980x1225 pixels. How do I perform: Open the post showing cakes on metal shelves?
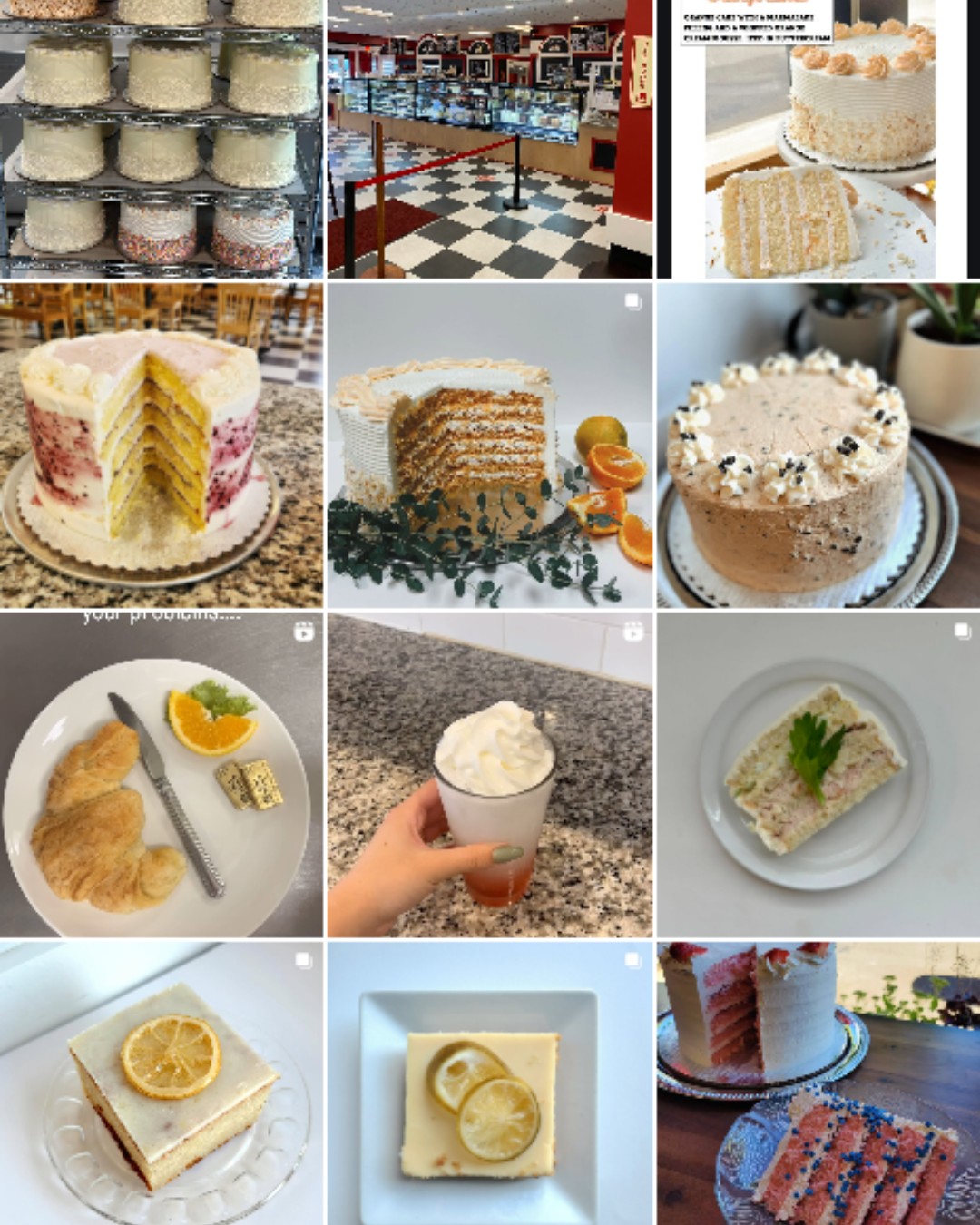[161, 138]
